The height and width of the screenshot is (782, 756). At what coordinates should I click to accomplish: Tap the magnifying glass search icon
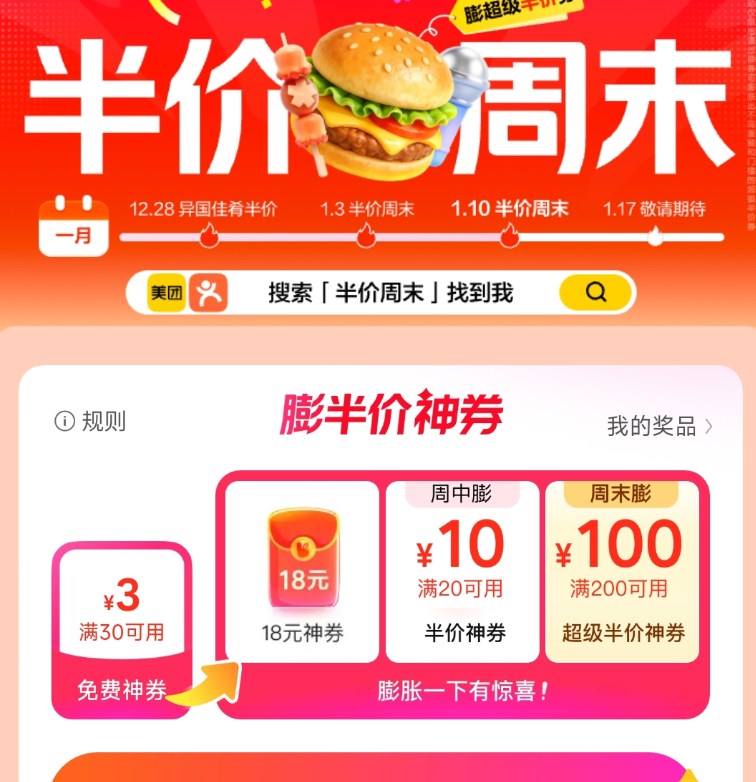click(596, 291)
